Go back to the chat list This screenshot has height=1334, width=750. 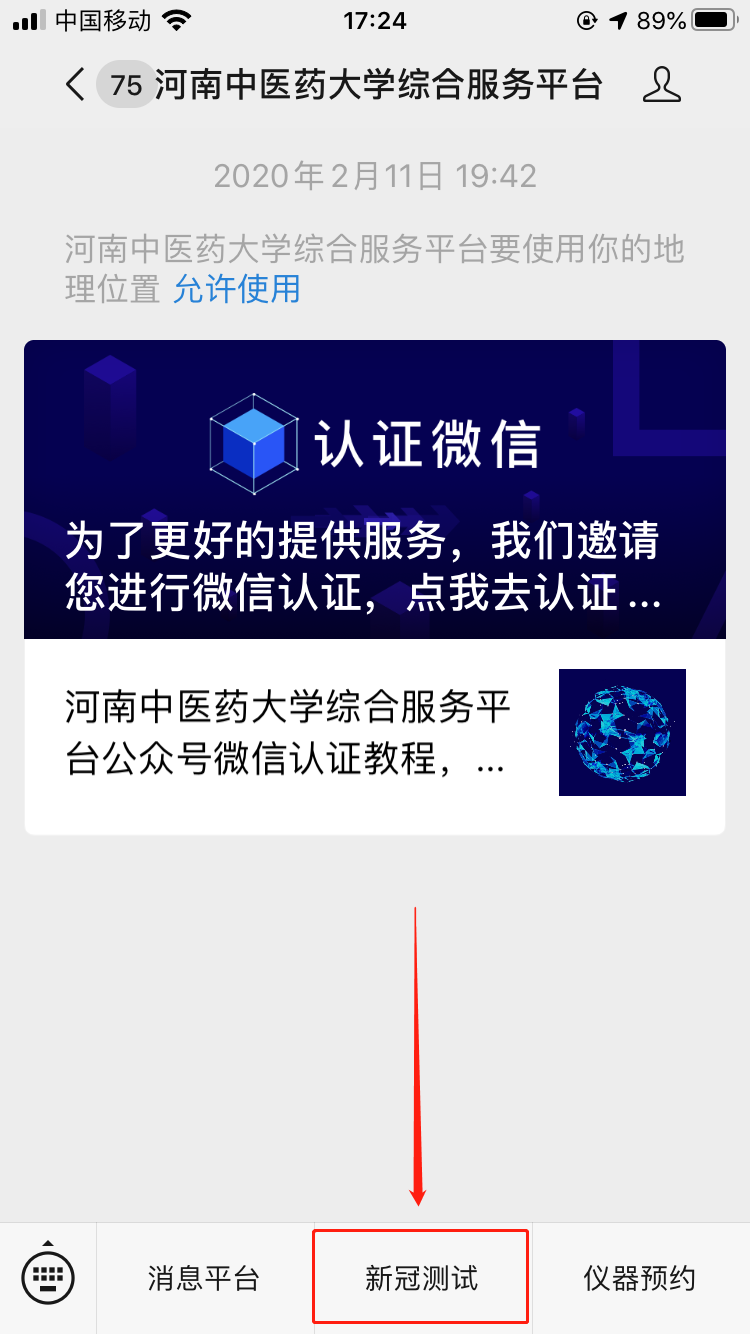pyautogui.click(x=75, y=85)
